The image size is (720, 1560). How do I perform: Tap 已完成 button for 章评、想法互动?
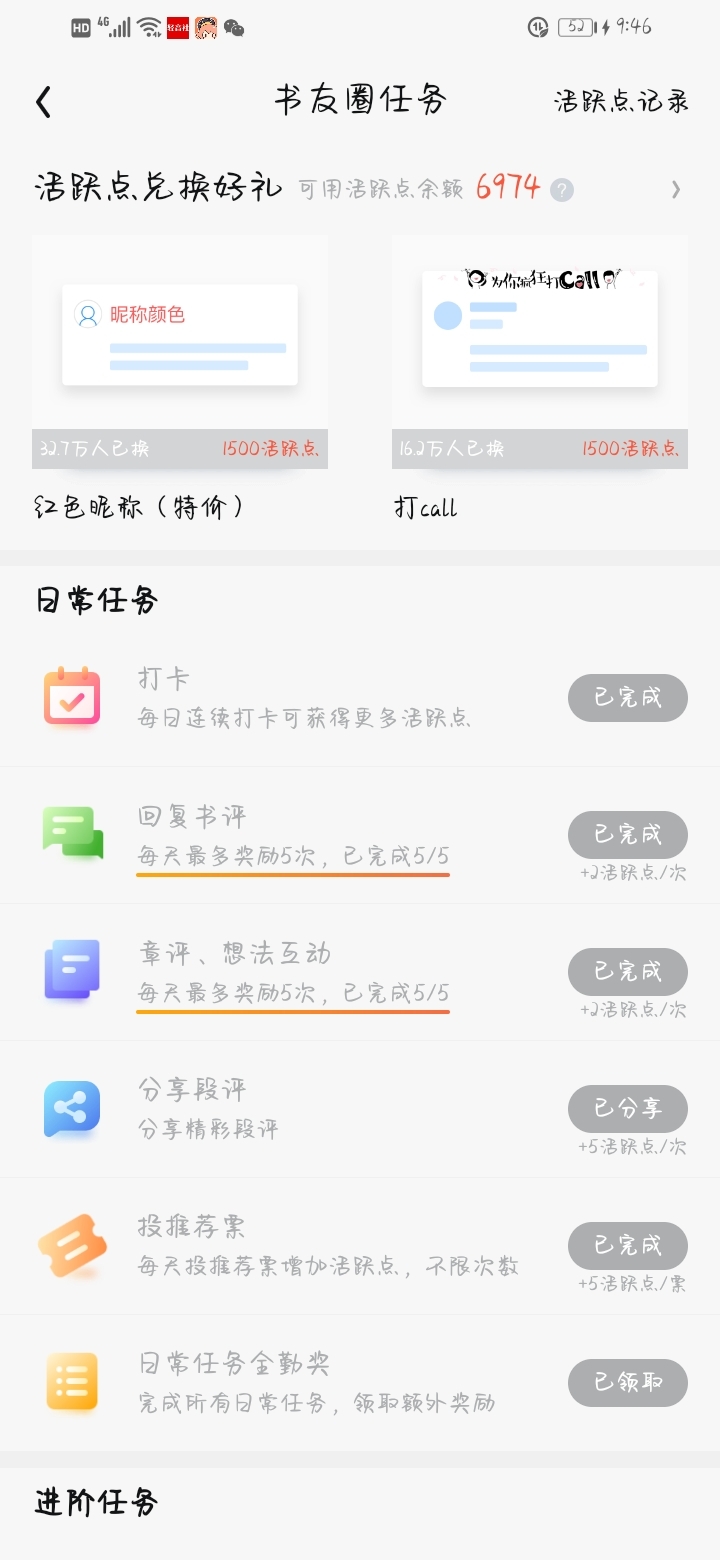tap(628, 971)
